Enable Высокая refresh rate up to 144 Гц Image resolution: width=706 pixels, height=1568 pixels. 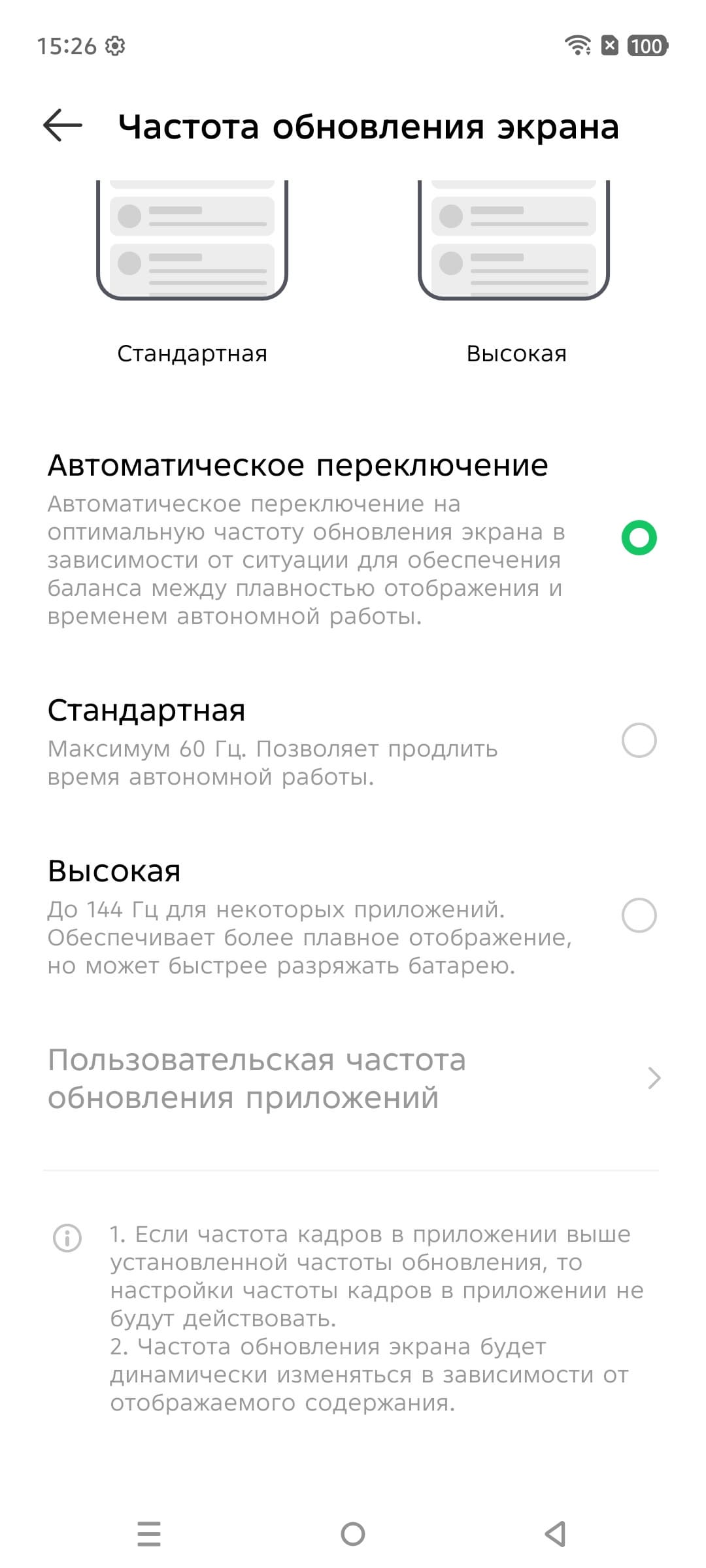pyautogui.click(x=639, y=915)
